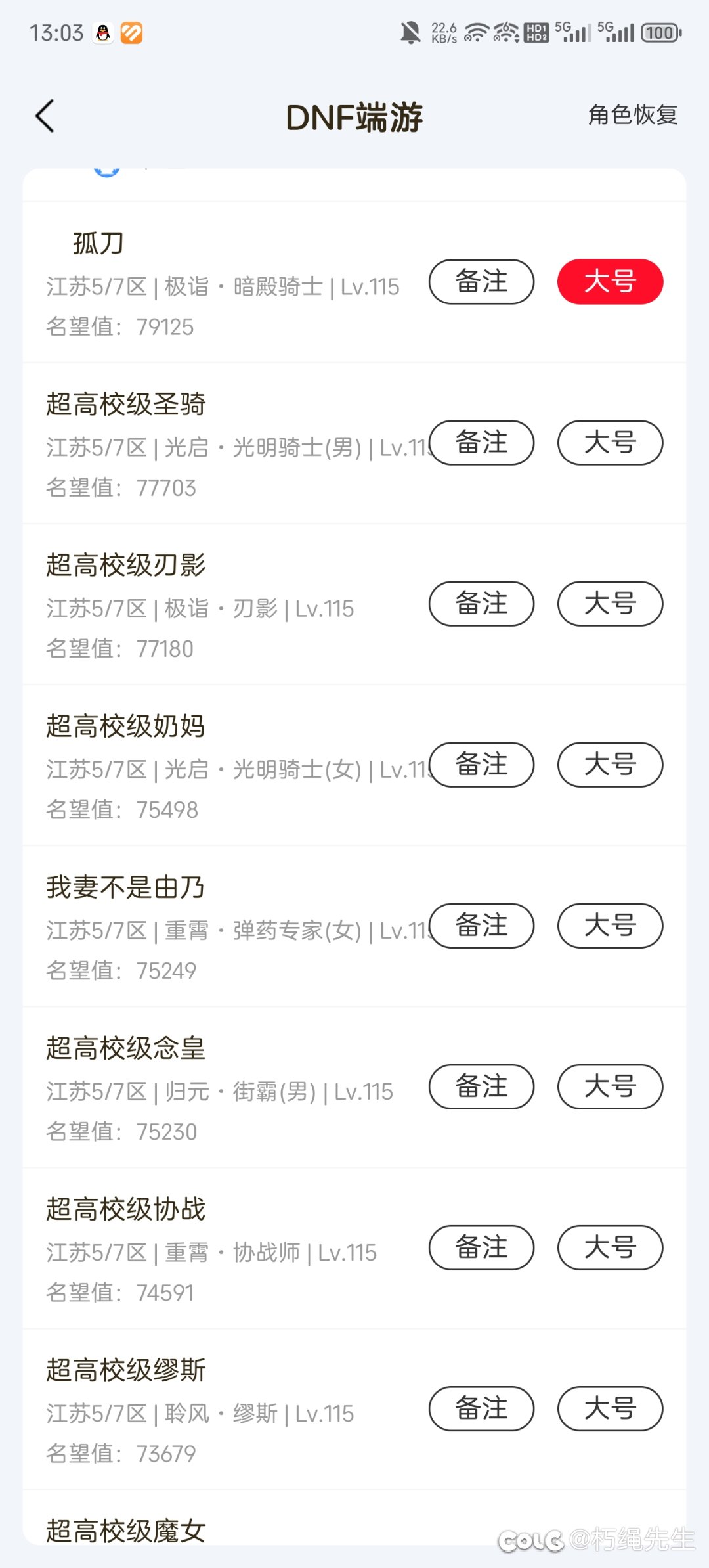The image size is (709, 1568).
Task: Choose 大号 for 超高校级缪斯
Action: click(x=610, y=1408)
